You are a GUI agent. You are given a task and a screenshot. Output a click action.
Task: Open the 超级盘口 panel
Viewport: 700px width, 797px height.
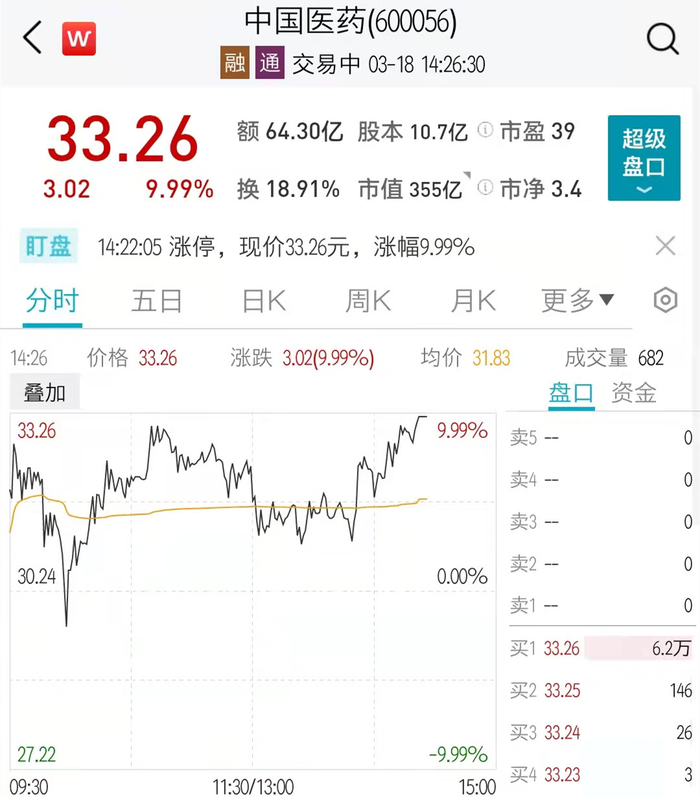pos(643,159)
